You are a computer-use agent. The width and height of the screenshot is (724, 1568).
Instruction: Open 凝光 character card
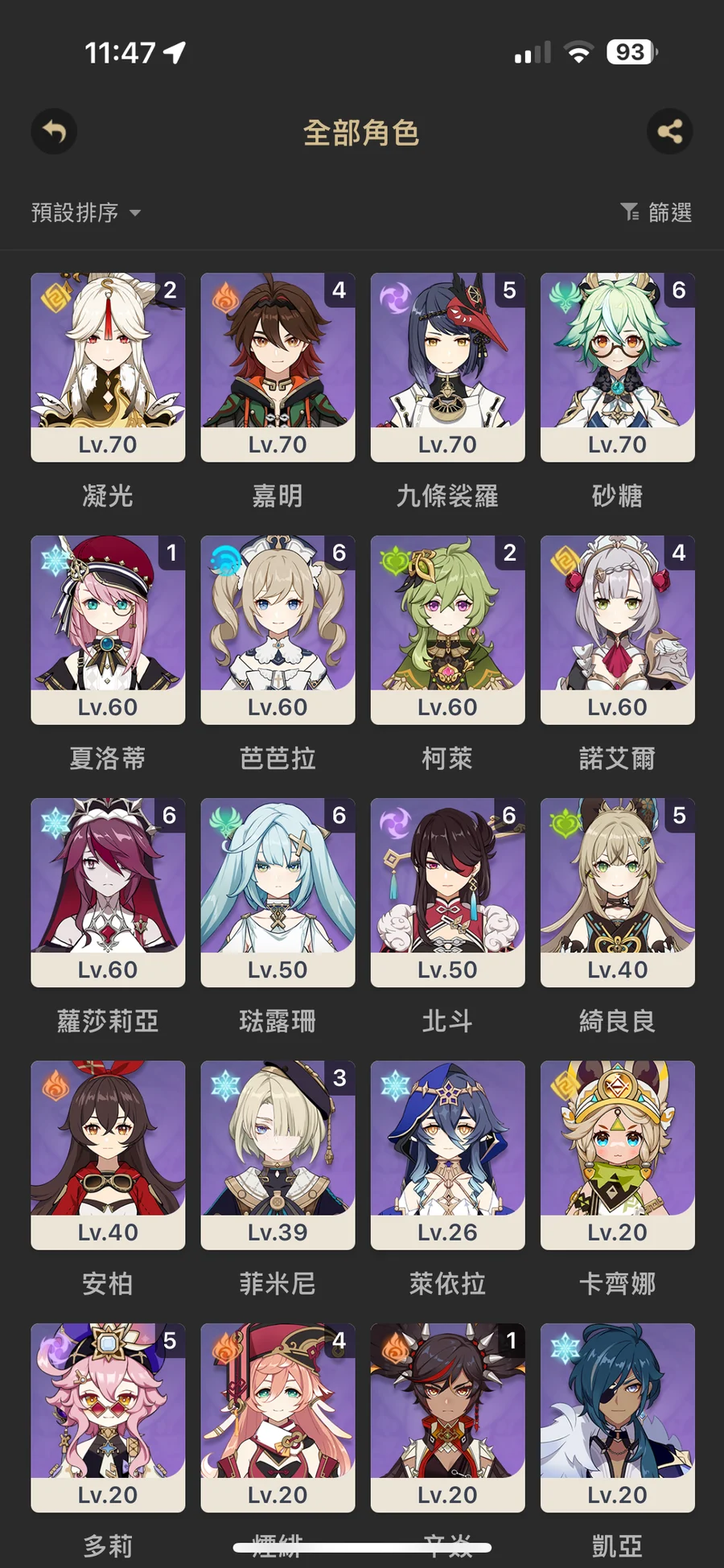[x=108, y=367]
